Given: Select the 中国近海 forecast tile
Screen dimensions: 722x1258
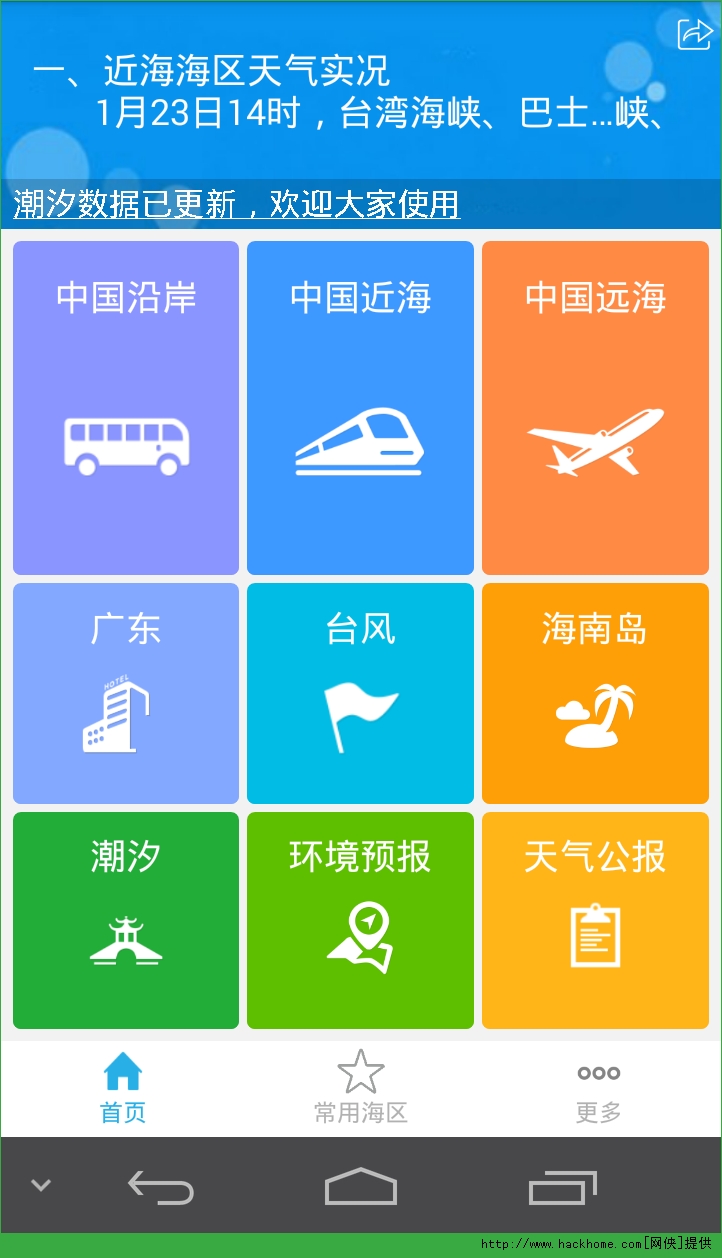Looking at the screenshot, I should 360,408.
